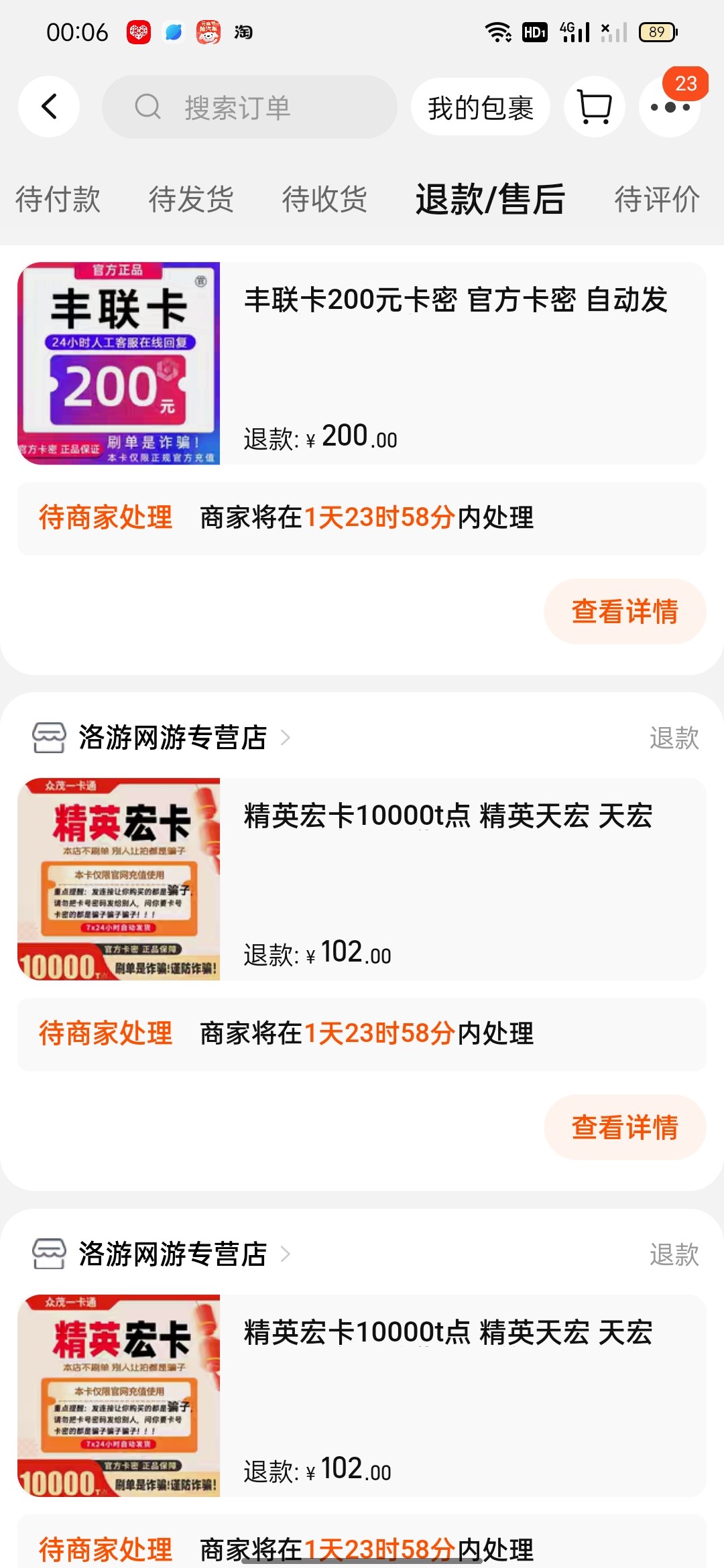Image resolution: width=724 pixels, height=1568 pixels.
Task: Switch to the 待评价 tab
Action: point(657,199)
